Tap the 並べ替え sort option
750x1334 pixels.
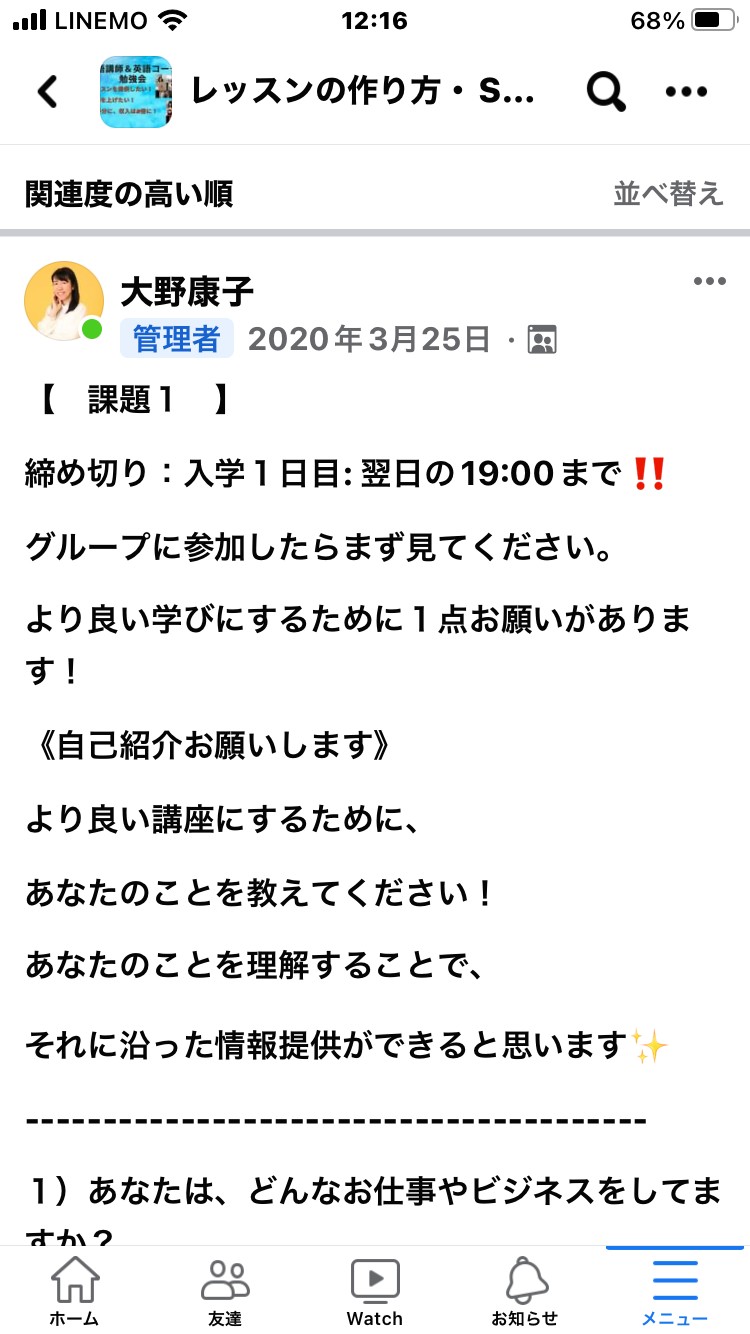(668, 194)
